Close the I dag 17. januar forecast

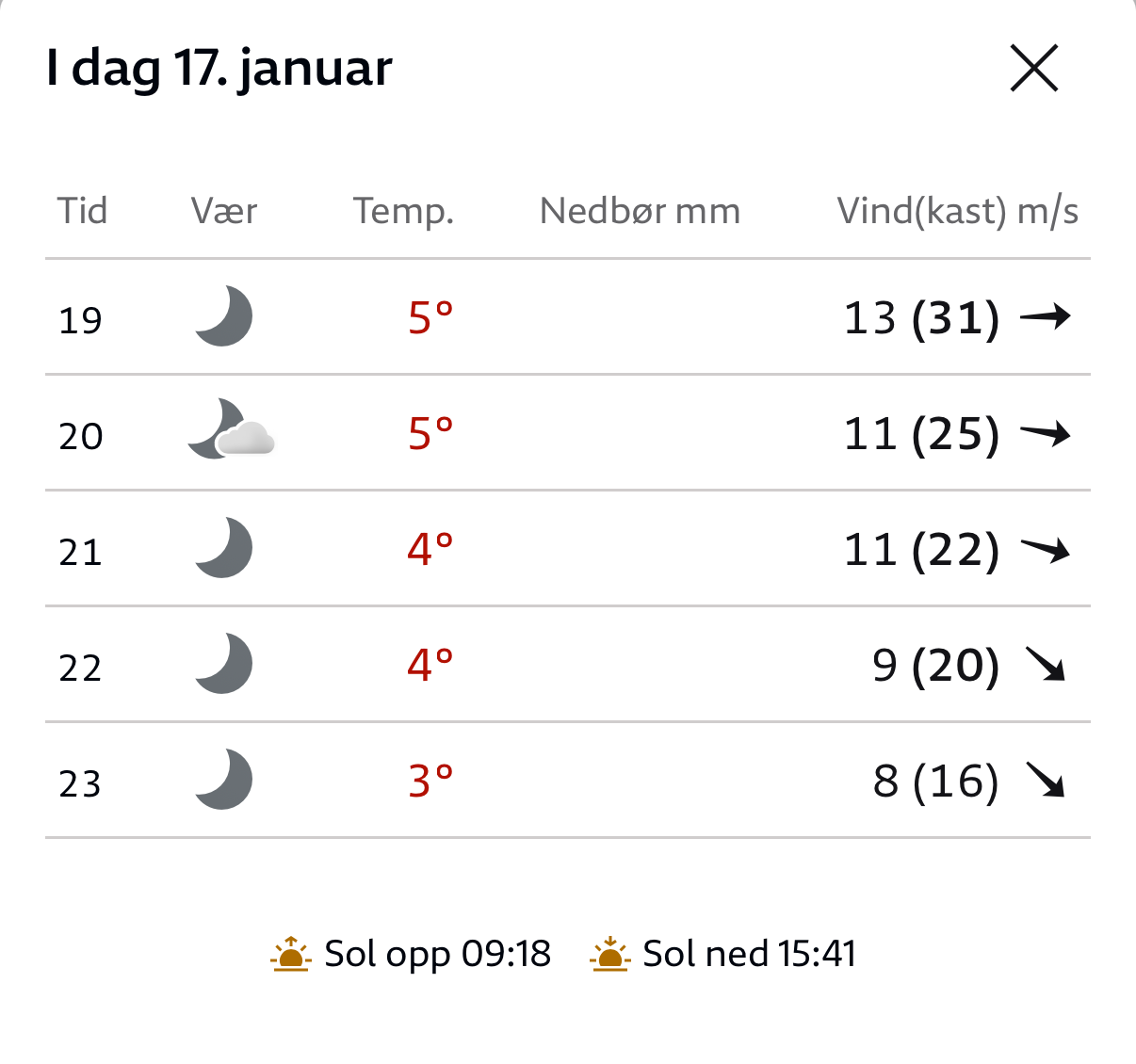[1034, 69]
